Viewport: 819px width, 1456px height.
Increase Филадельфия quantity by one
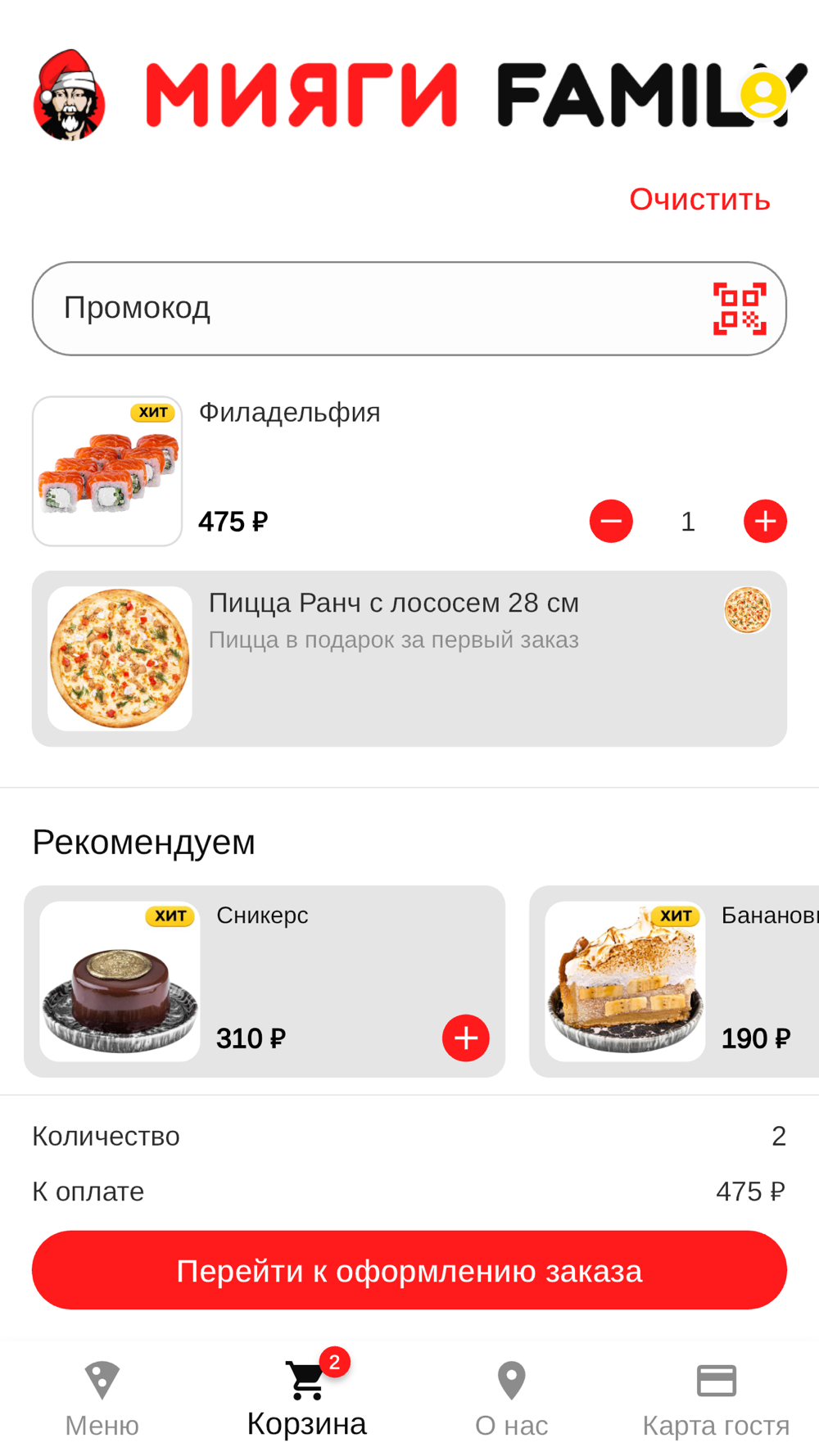click(x=765, y=521)
